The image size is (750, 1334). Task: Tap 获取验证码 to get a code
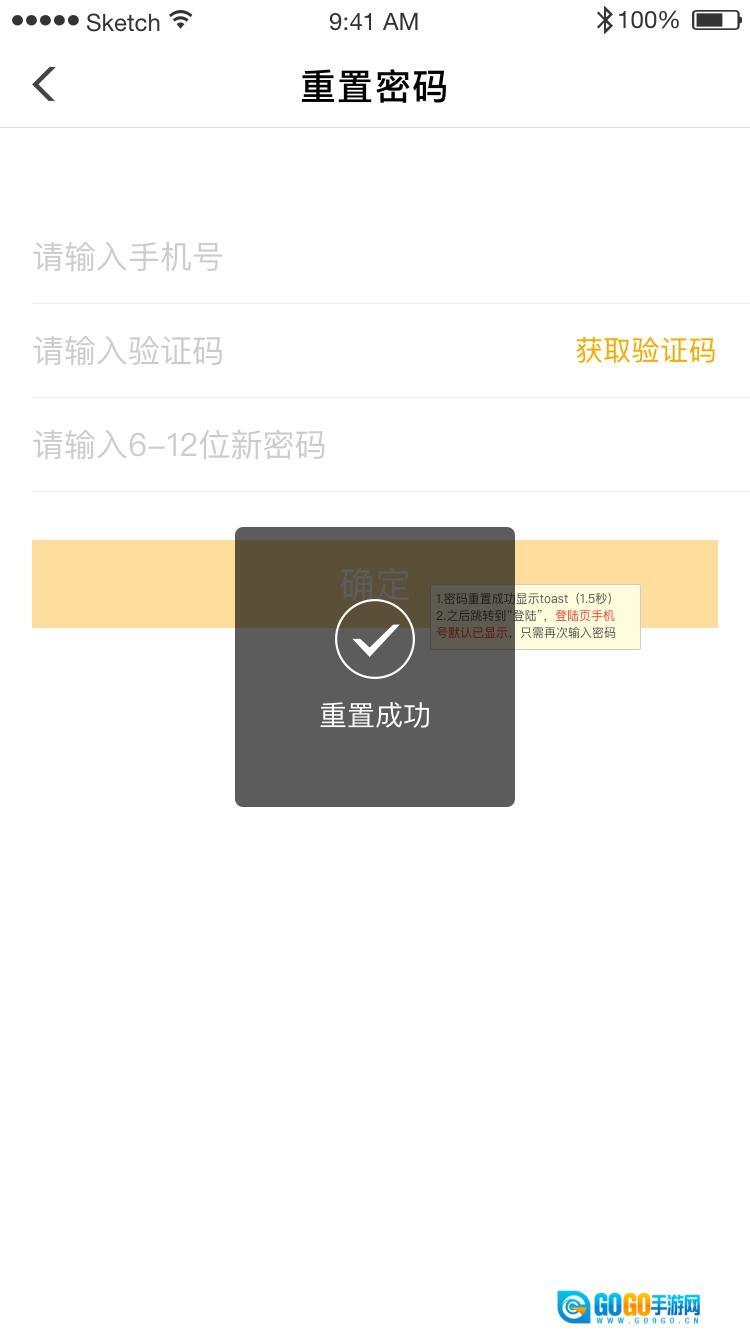click(645, 351)
